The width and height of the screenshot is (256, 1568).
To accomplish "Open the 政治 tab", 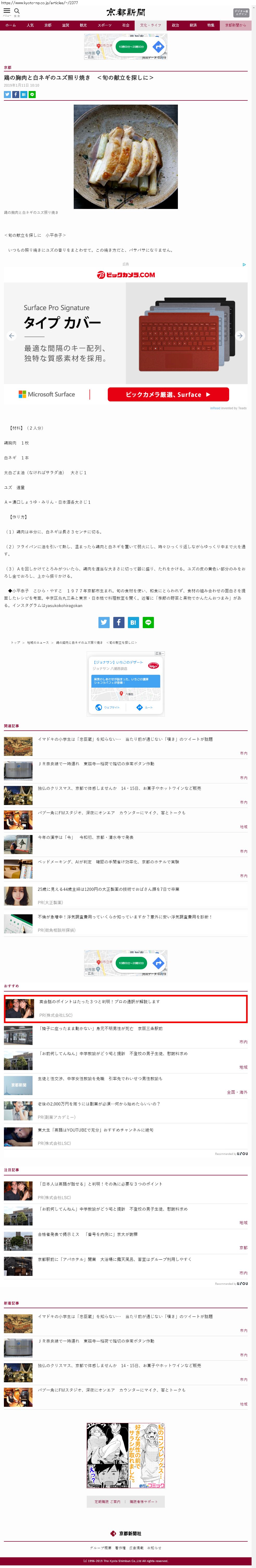I will coord(175,26).
